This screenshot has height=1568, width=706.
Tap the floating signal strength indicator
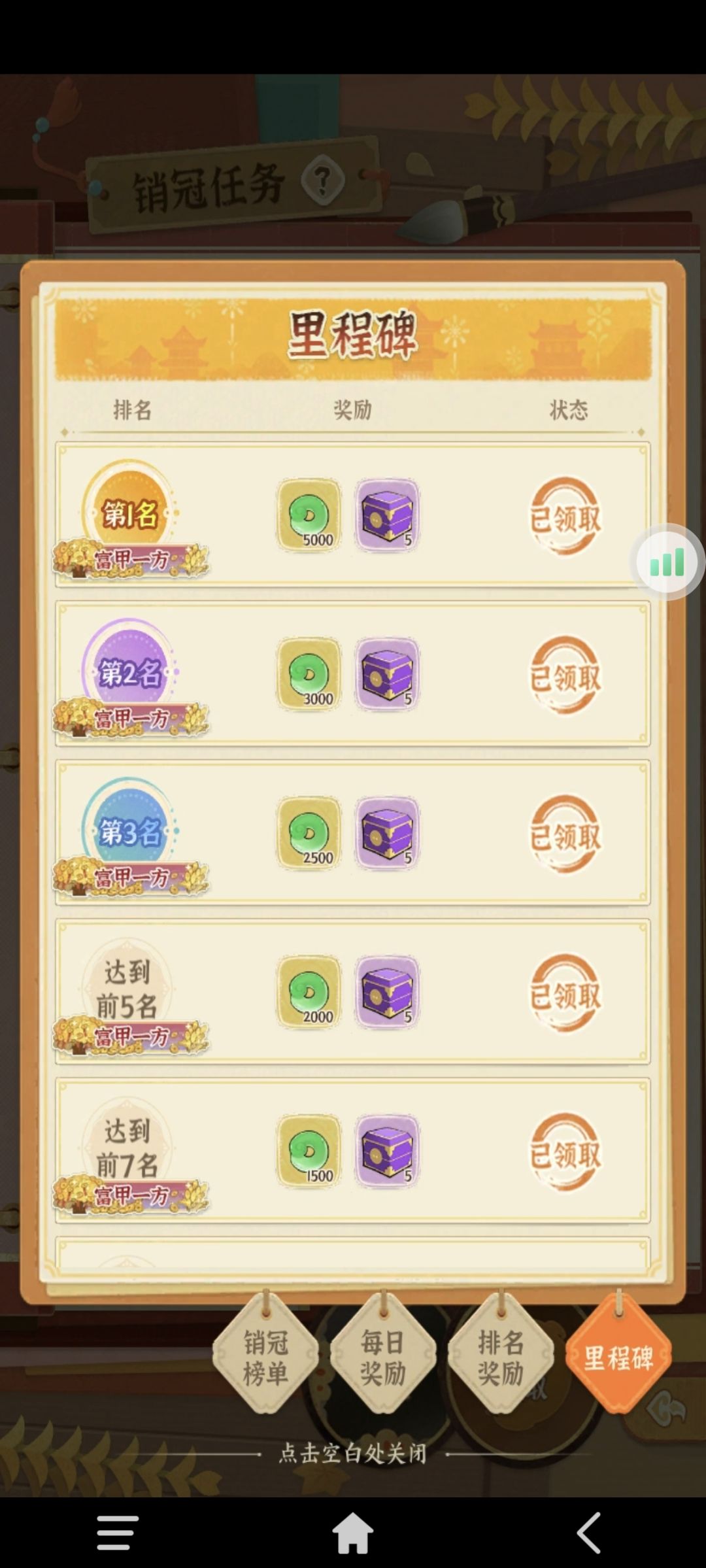(666, 562)
